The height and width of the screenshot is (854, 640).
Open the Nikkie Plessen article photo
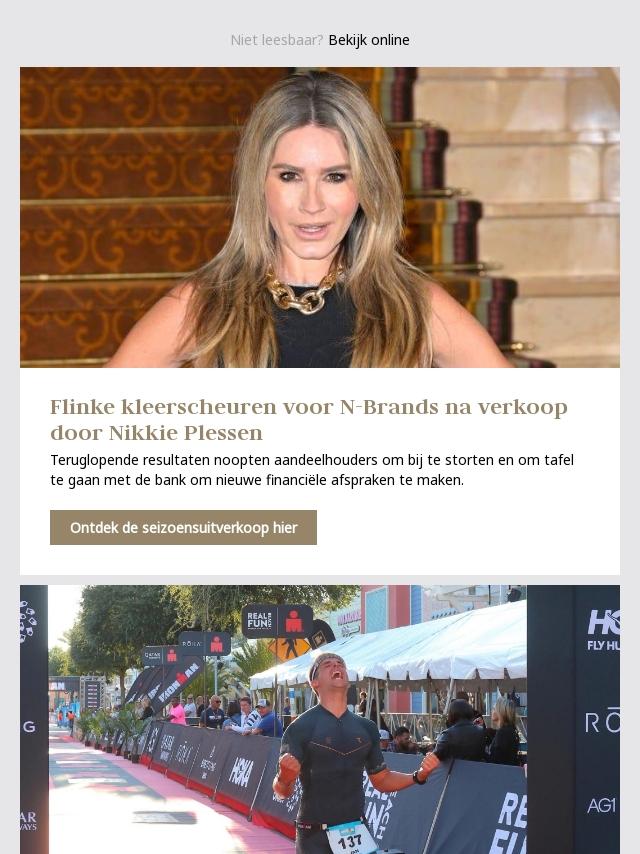pos(320,217)
